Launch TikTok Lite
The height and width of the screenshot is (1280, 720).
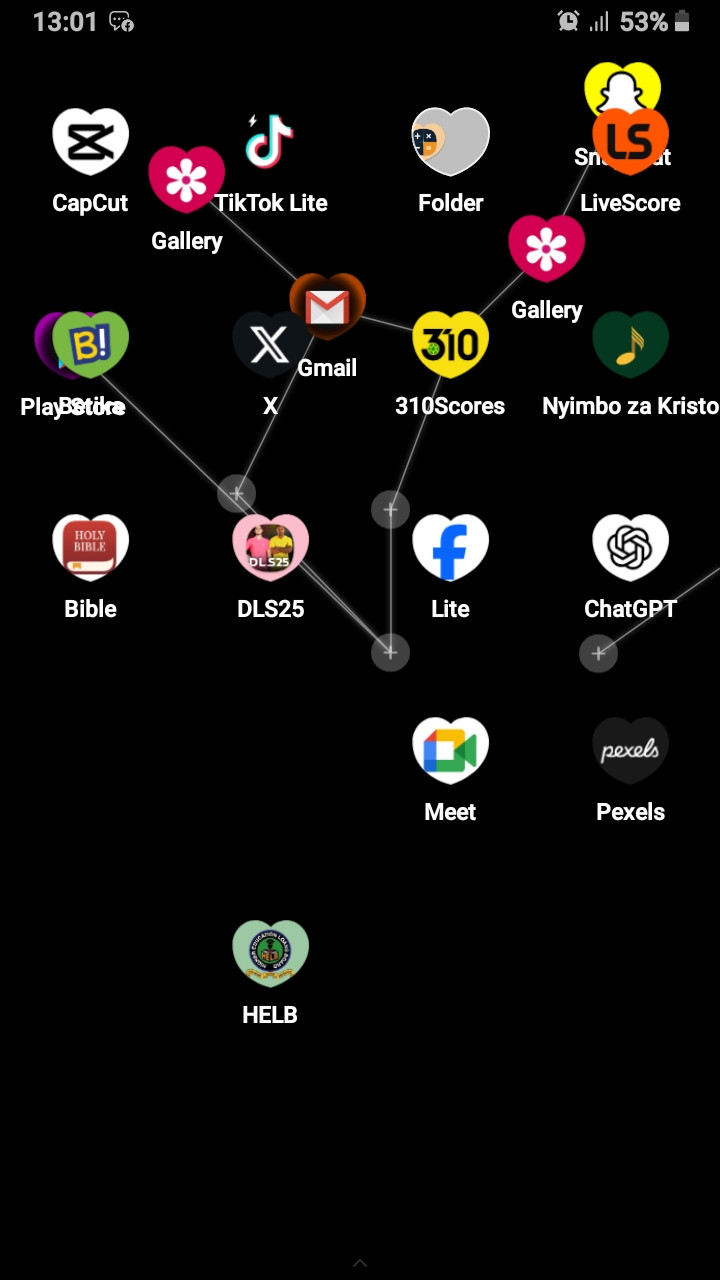point(270,141)
